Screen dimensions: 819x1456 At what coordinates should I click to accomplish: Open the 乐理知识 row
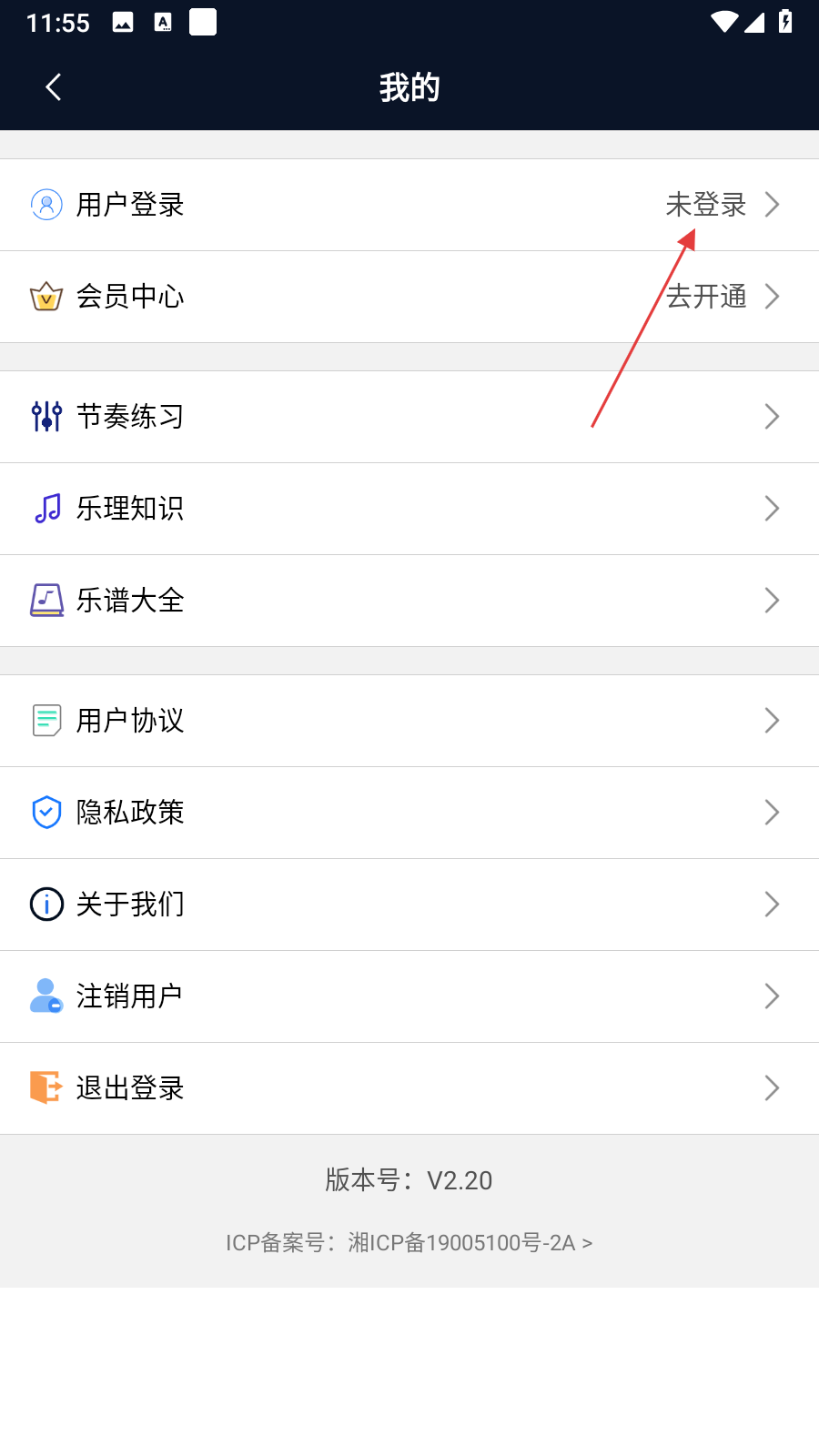[409, 509]
